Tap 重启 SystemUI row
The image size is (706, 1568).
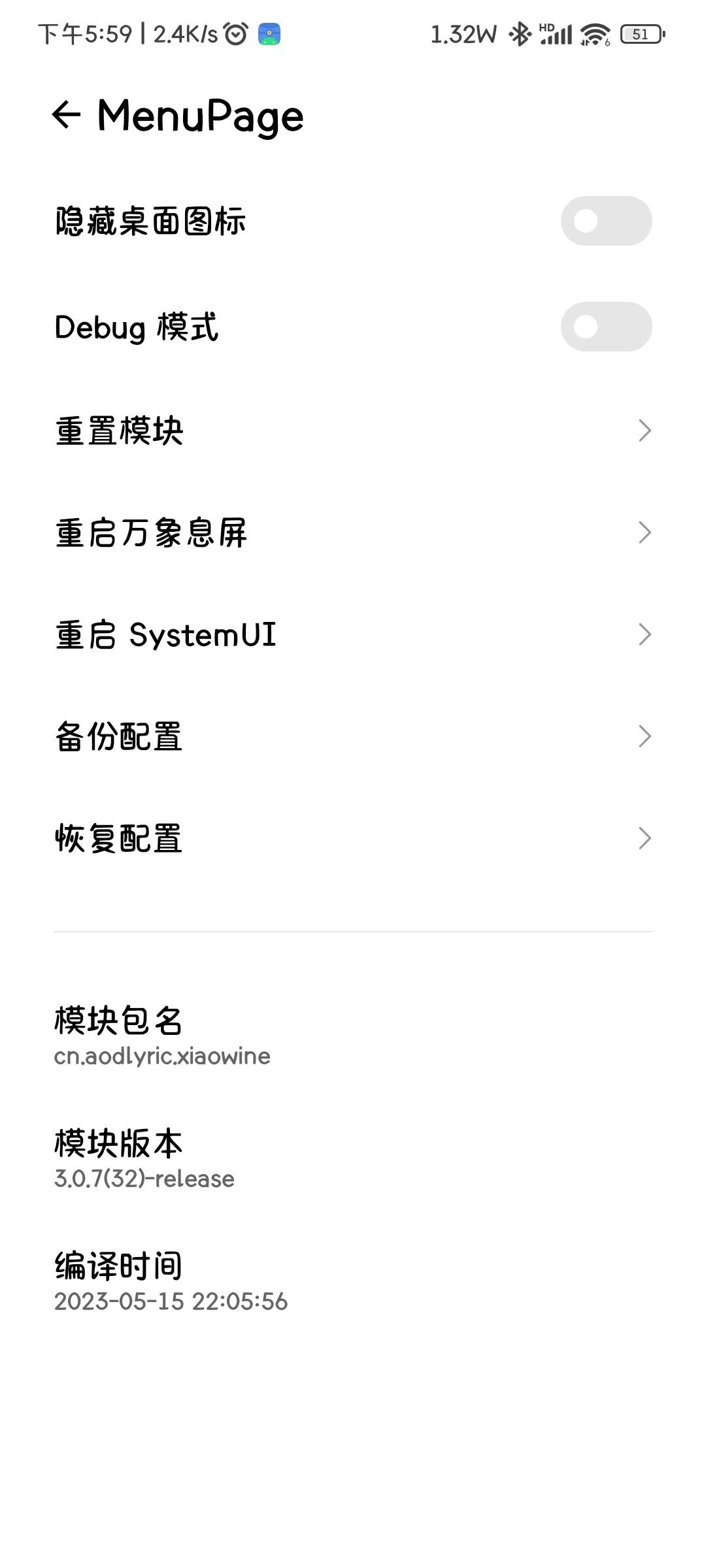click(x=353, y=634)
